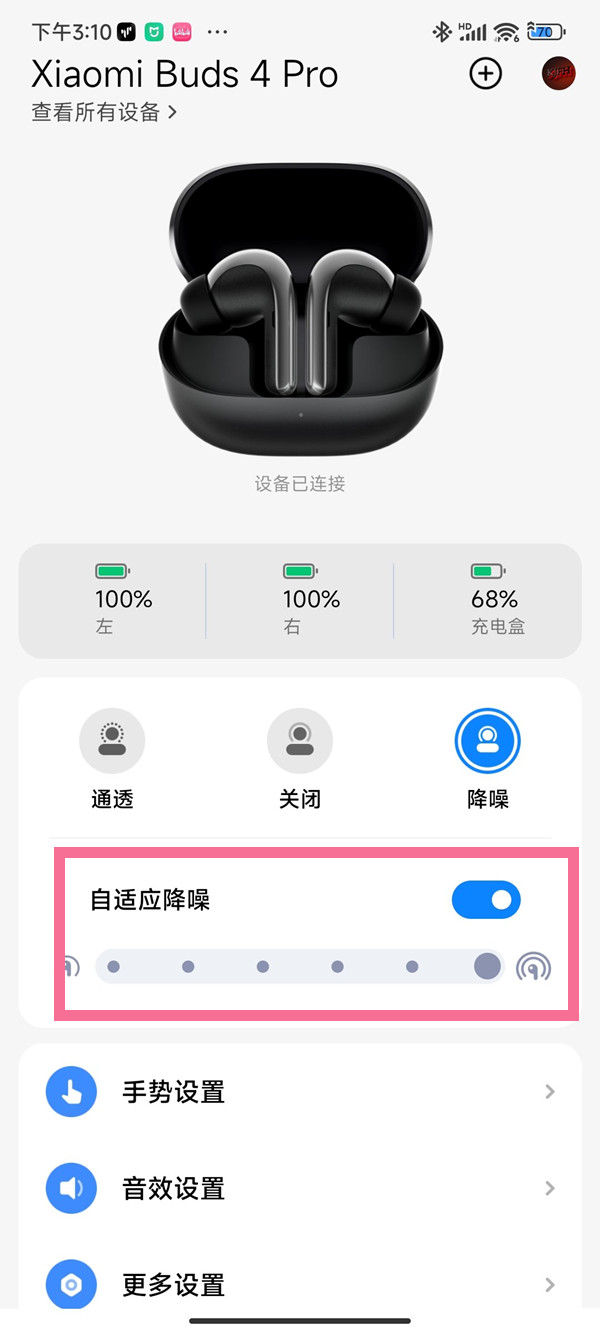Screen dimensions: 600x1333
Task: Select 降噪 noise cancellation mode
Action: click(487, 741)
